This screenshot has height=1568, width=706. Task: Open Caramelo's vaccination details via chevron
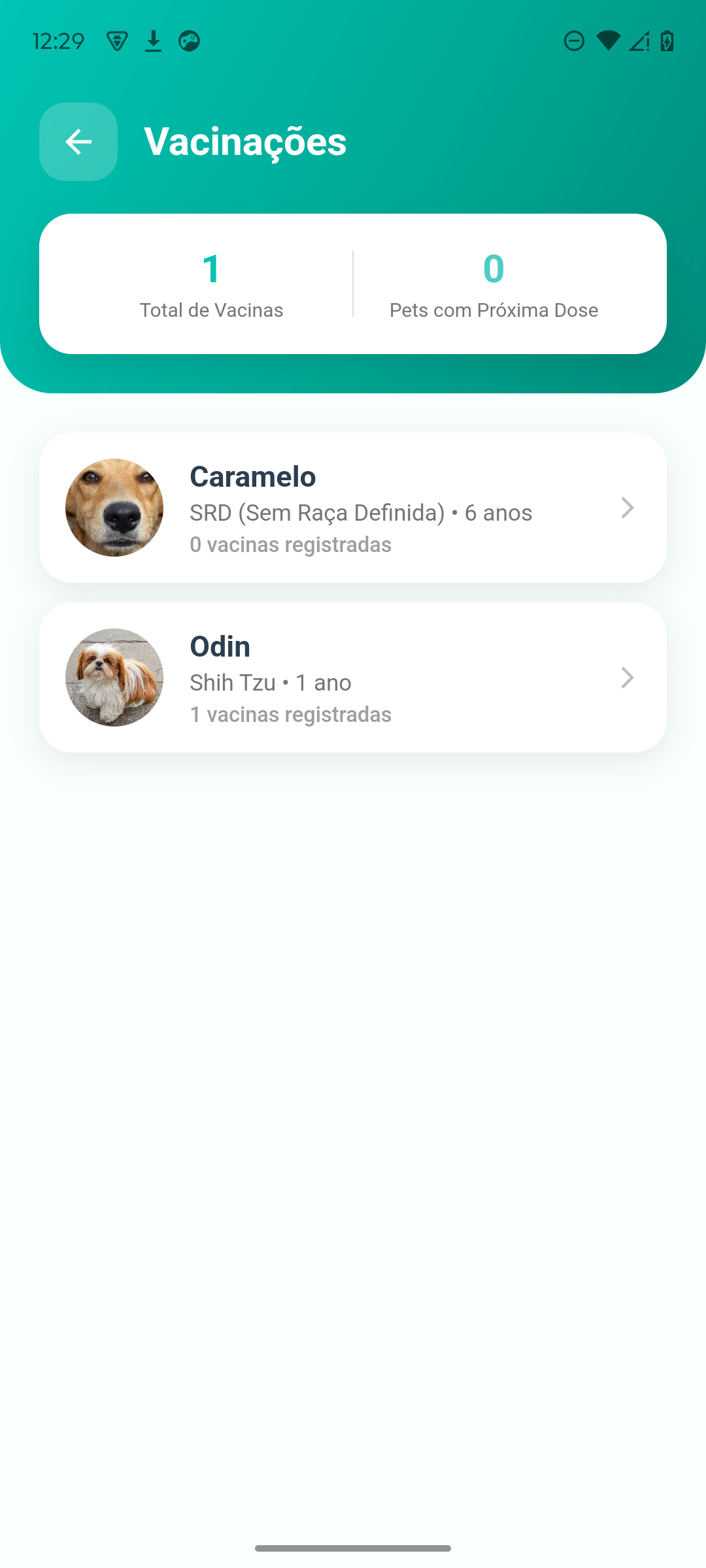pyautogui.click(x=627, y=508)
